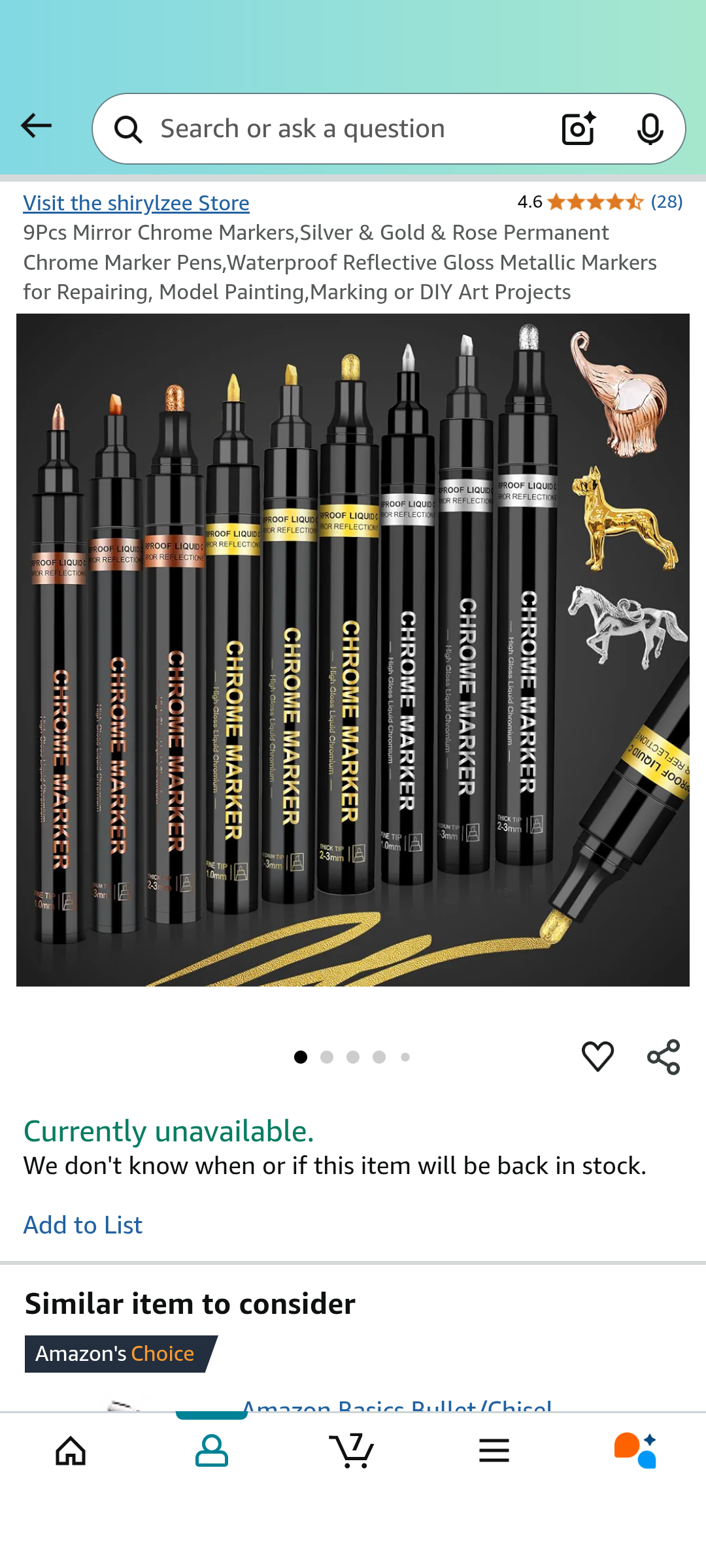Go back using the arrow
This screenshot has width=706, height=1568.
tap(36, 126)
